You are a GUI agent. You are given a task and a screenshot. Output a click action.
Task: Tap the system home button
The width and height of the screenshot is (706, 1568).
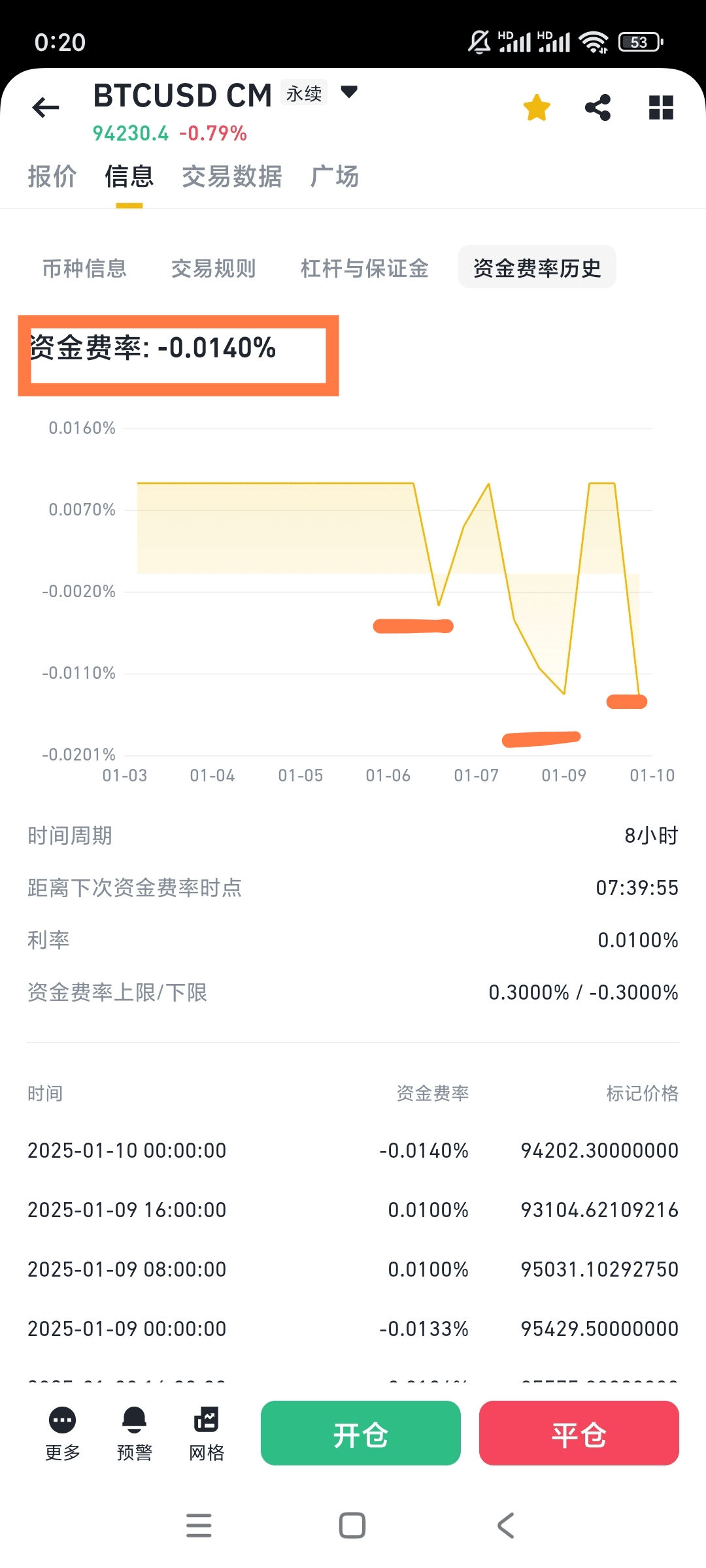352,1526
